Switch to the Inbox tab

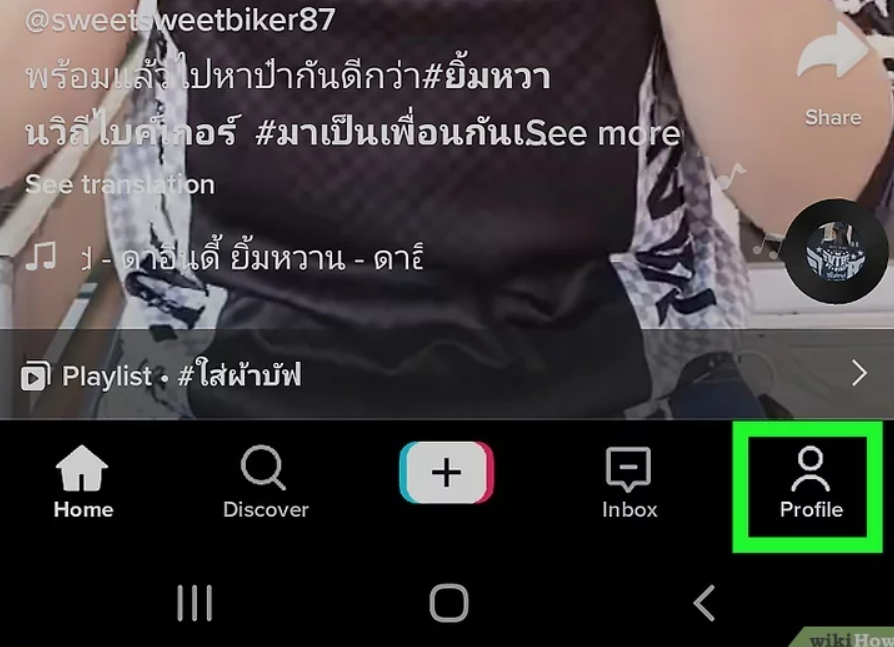(629, 485)
